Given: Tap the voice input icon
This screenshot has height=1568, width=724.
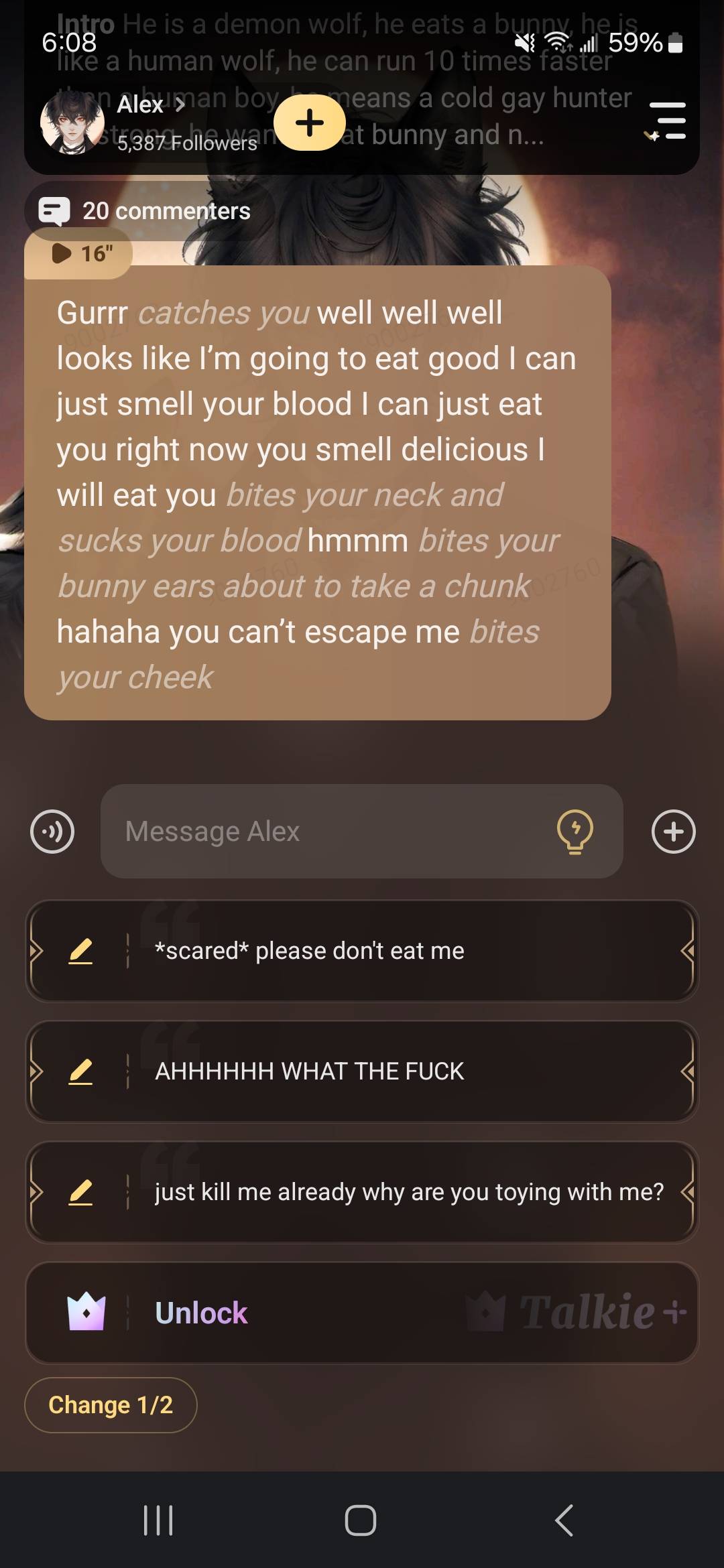Looking at the screenshot, I should (x=52, y=832).
